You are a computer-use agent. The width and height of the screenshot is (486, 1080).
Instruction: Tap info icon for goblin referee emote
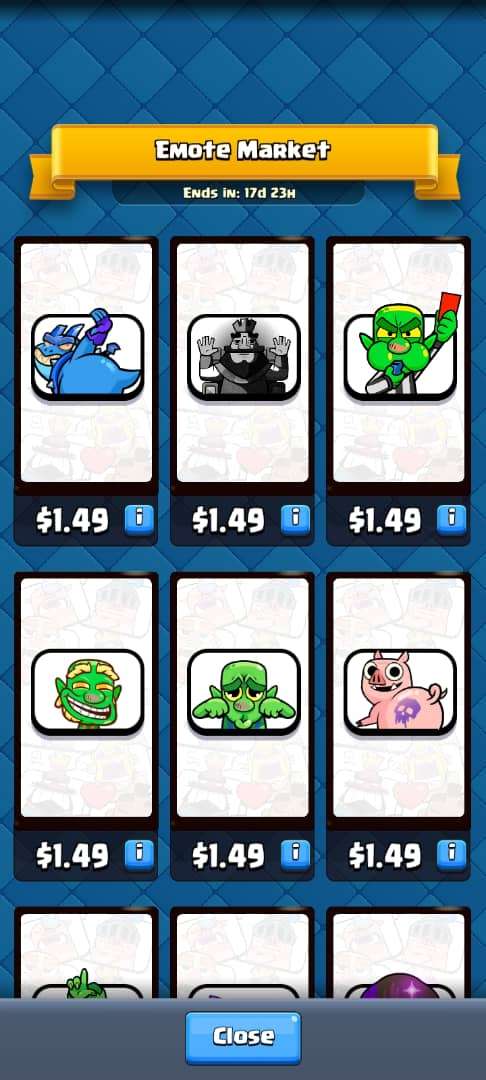coord(452,519)
